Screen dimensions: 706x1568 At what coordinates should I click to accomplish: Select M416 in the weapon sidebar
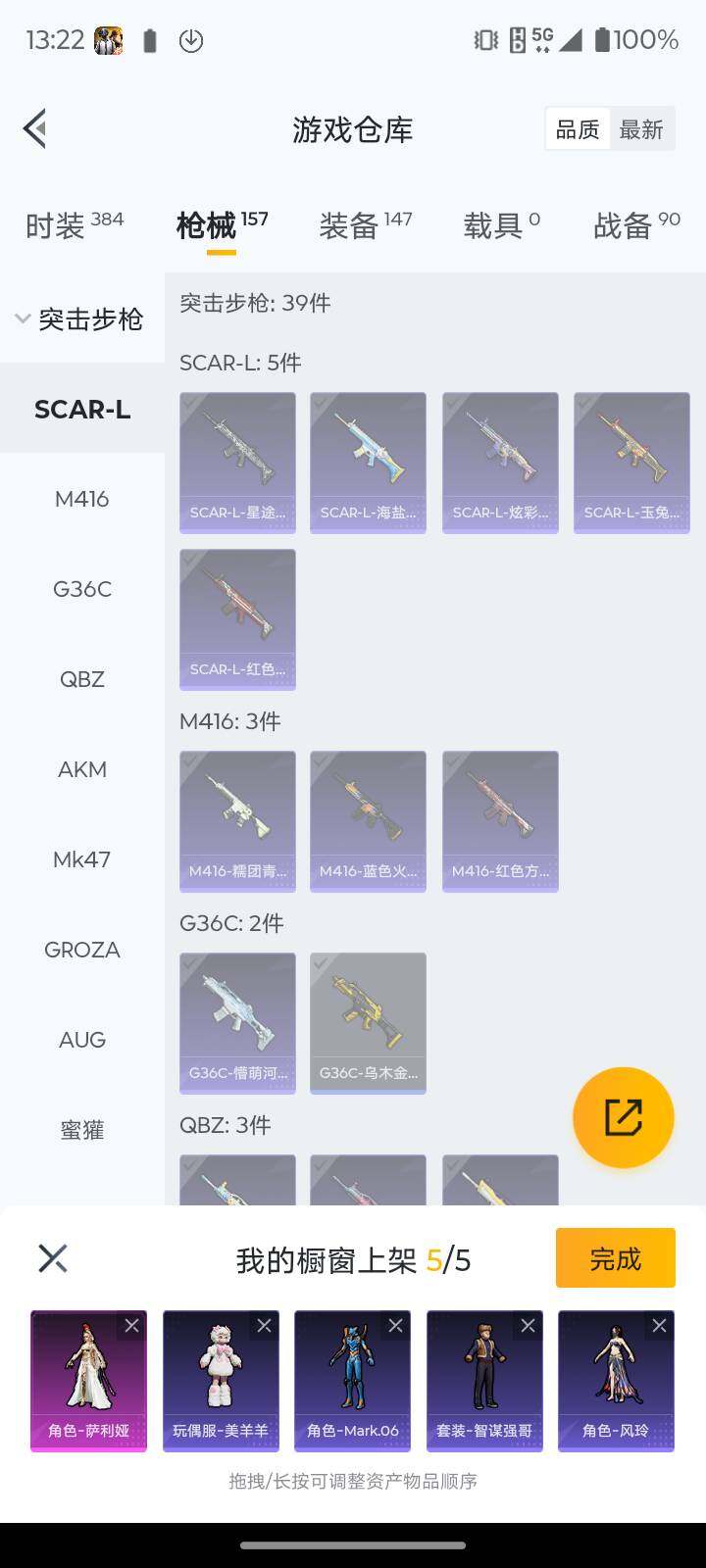coord(82,499)
